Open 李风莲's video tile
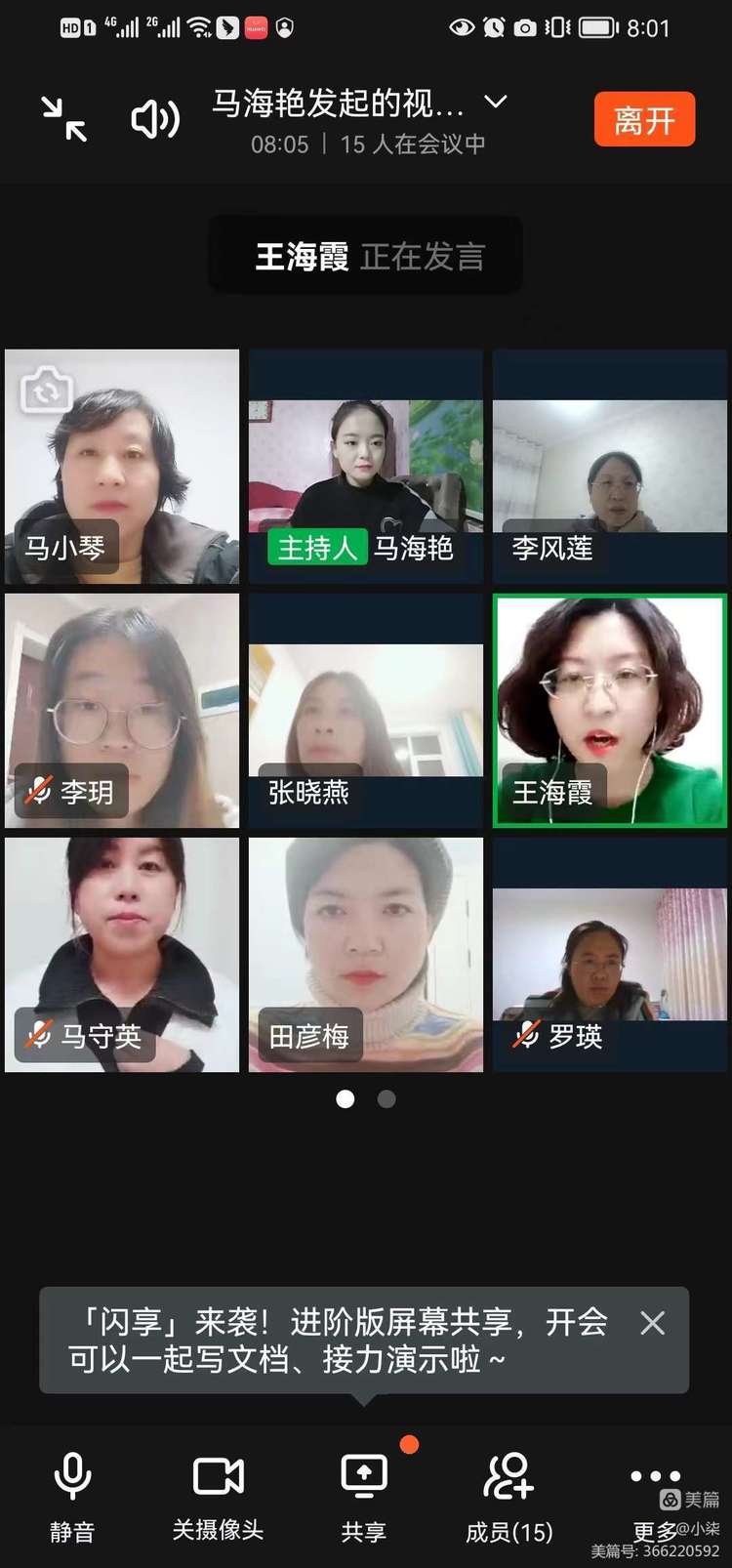The width and height of the screenshot is (732, 1568). [609, 467]
